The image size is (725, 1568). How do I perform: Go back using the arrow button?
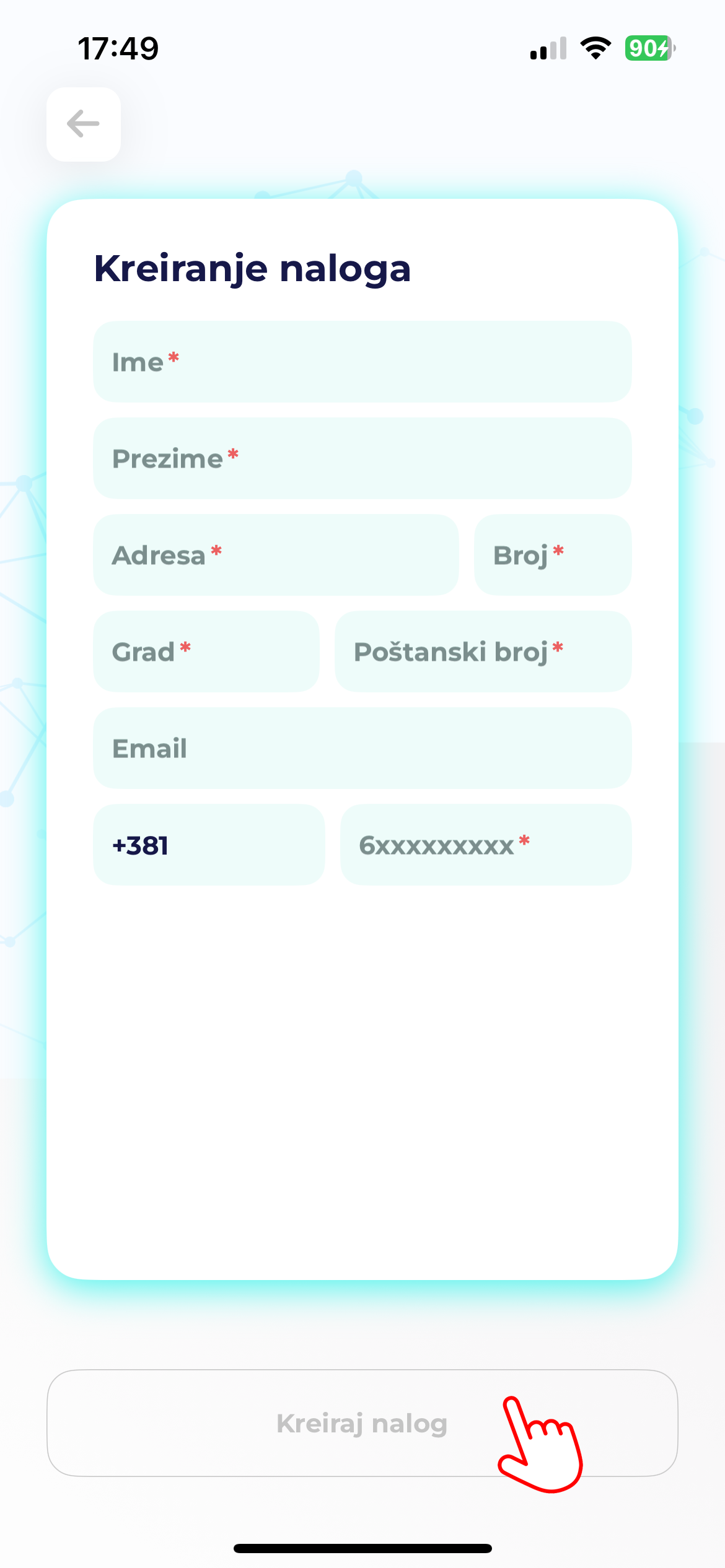84,124
